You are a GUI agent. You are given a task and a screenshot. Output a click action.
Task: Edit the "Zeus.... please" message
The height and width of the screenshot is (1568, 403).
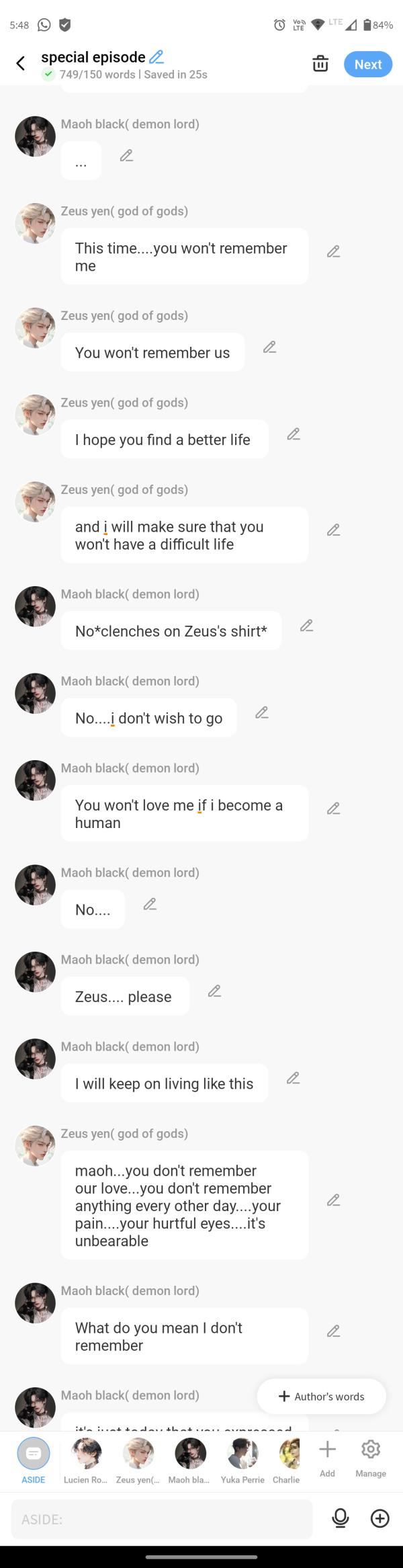point(214,991)
